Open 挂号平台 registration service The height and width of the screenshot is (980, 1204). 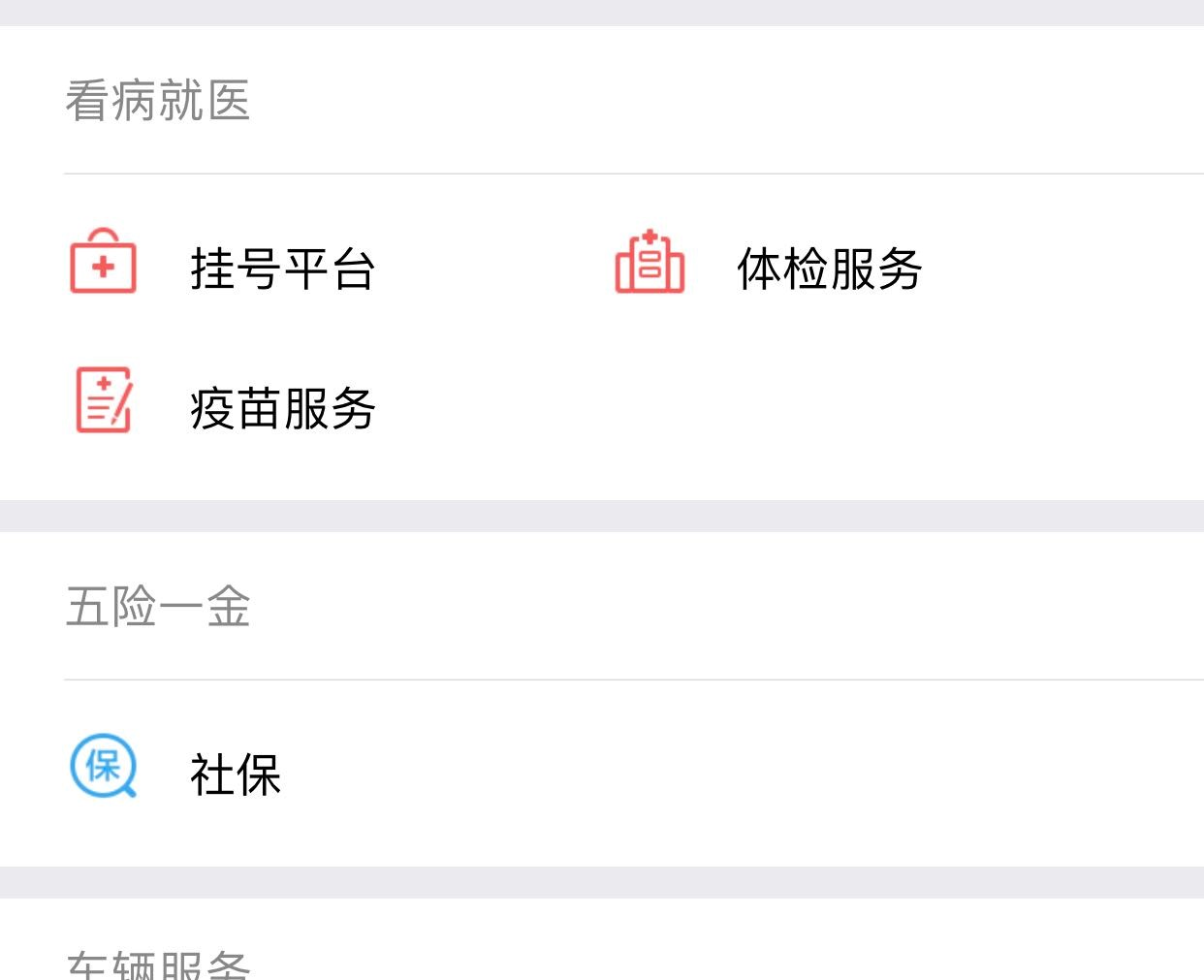point(281,269)
